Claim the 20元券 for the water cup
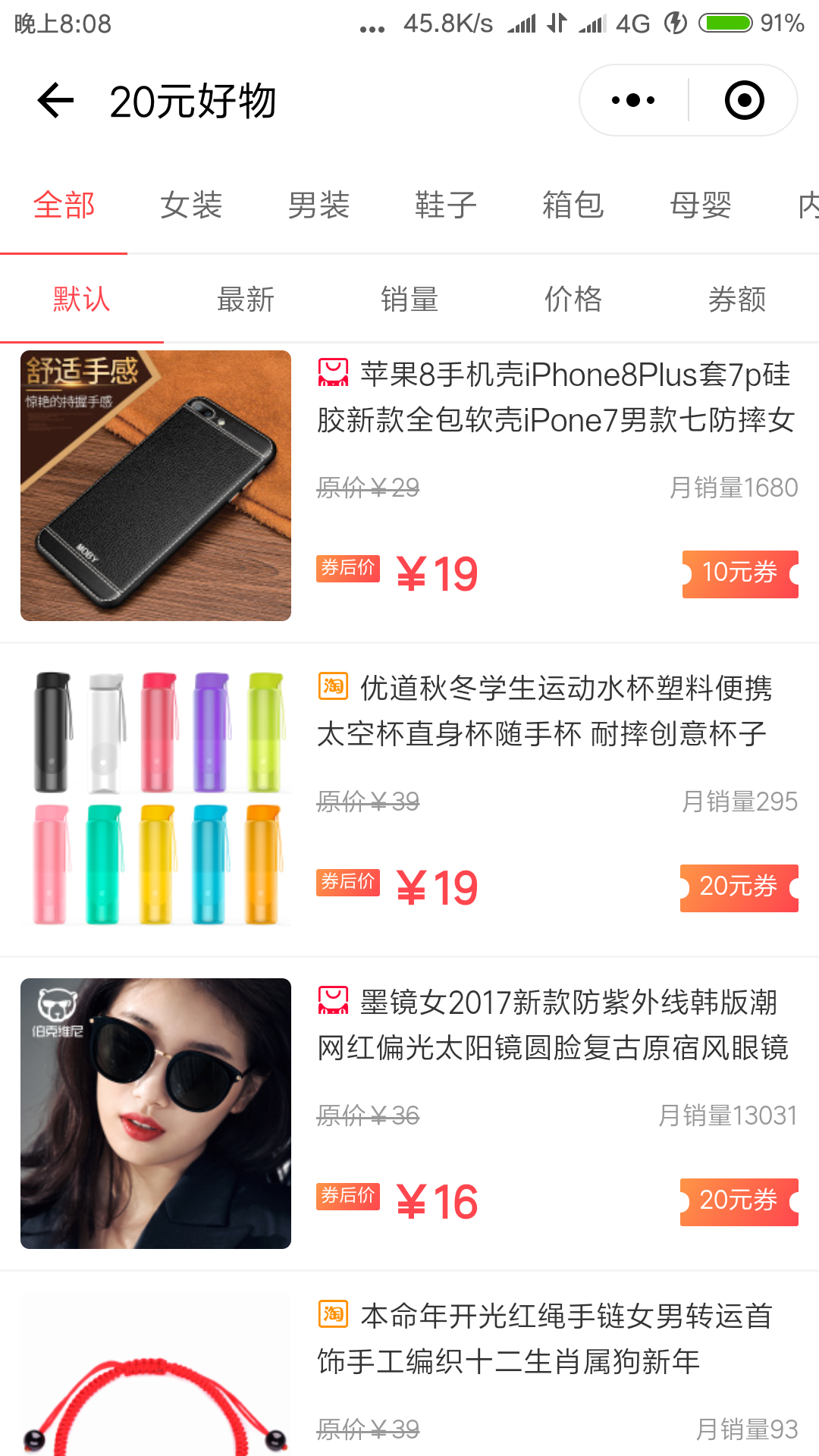Viewport: 819px width, 1456px height. click(739, 888)
